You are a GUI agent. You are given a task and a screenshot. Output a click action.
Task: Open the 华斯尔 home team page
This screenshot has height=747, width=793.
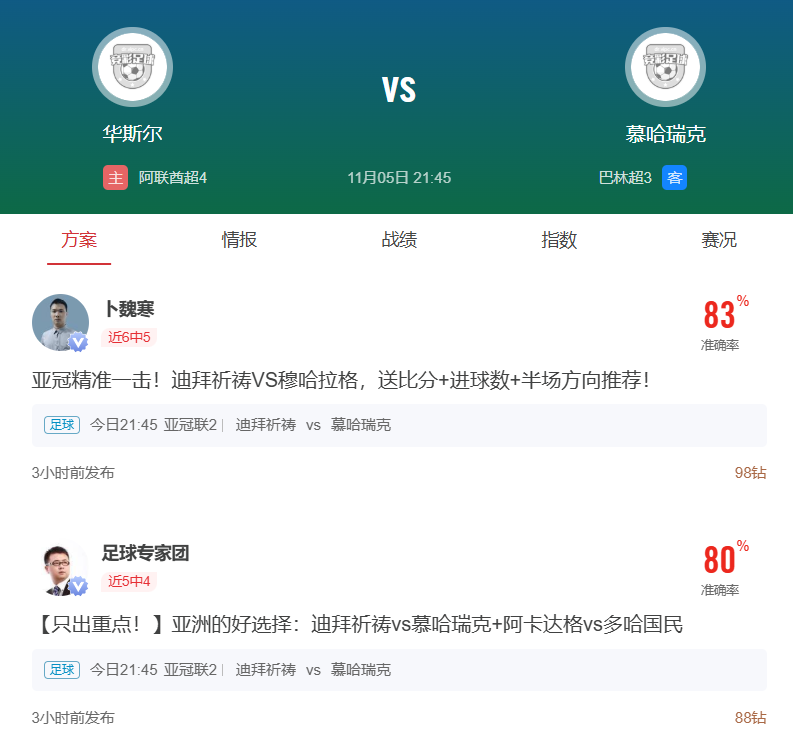pyautogui.click(x=133, y=67)
